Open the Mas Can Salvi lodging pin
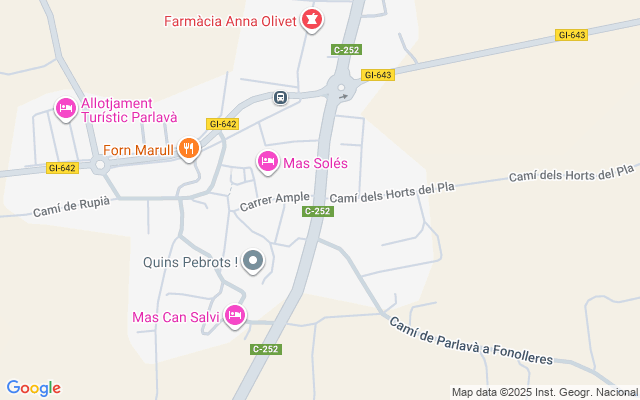The image size is (640, 400). coord(234,316)
